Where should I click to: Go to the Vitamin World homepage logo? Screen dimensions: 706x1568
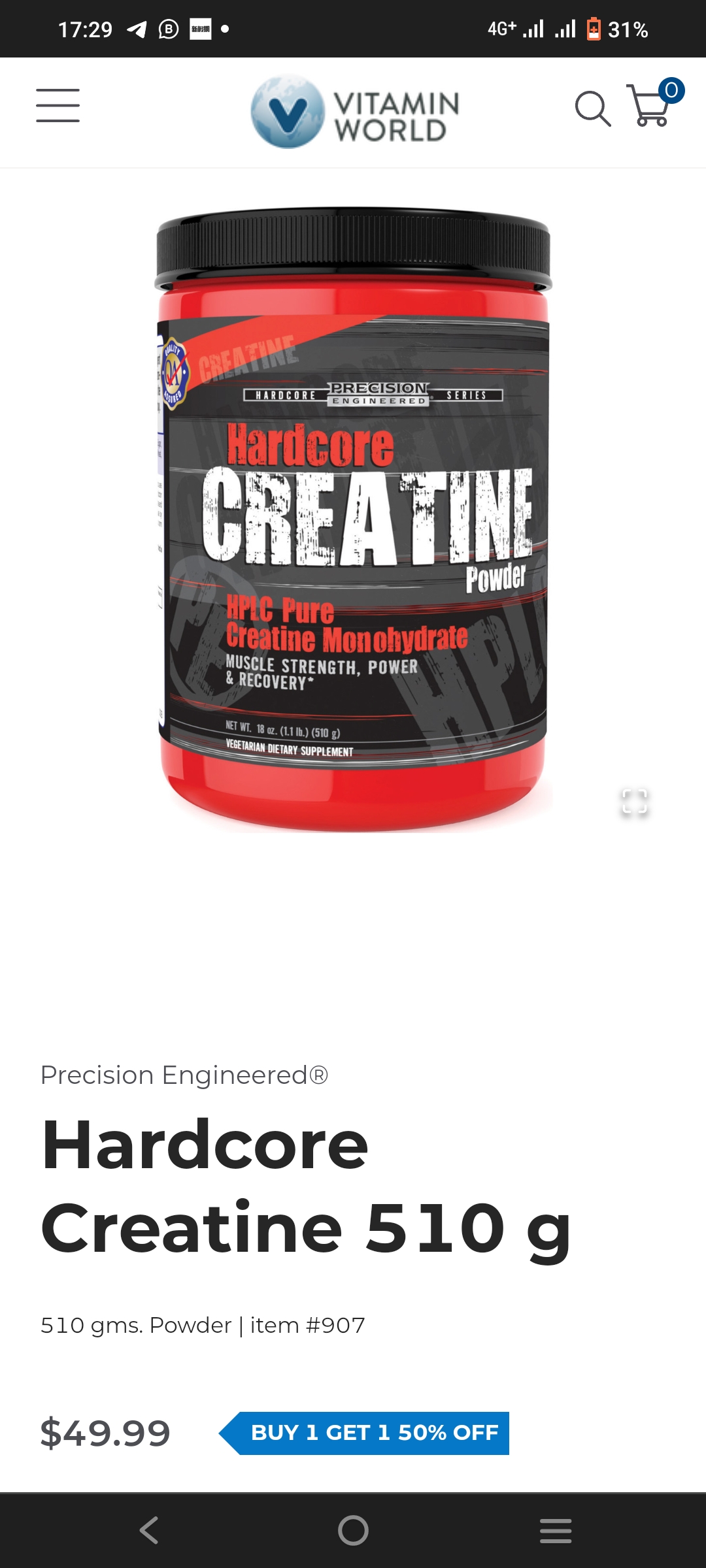(x=354, y=112)
